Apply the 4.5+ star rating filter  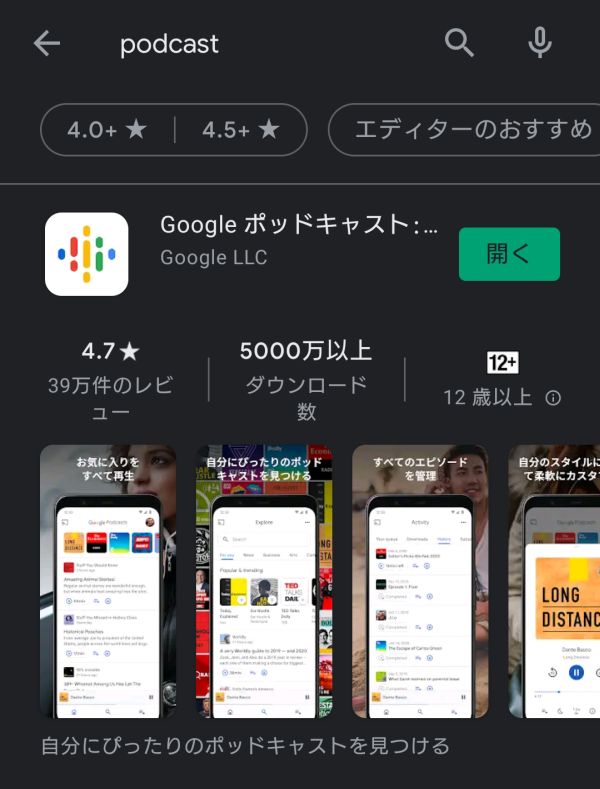click(240, 130)
